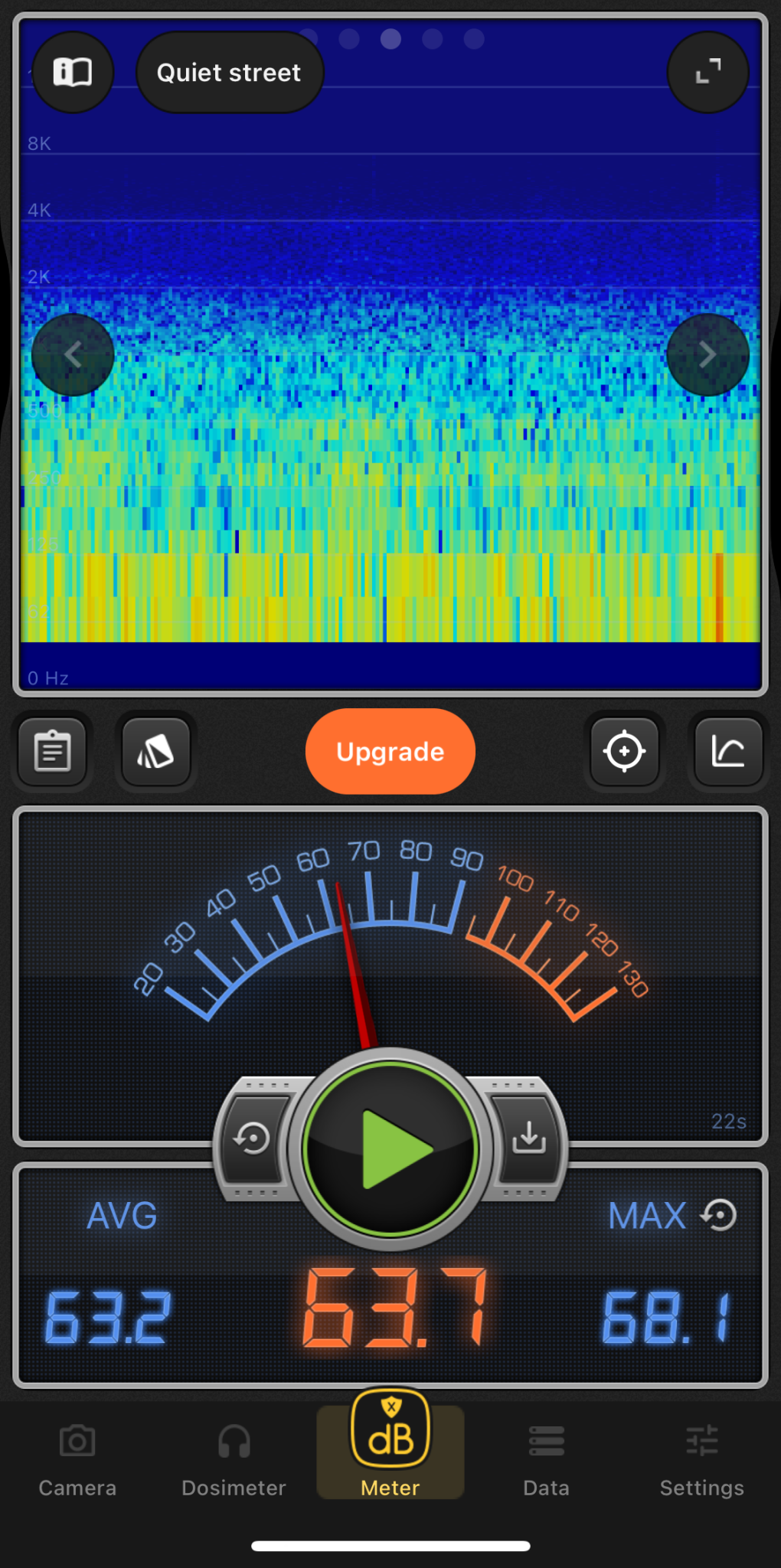Open the themes swatch icon
Viewport: 781px width, 1568px height.
click(156, 751)
